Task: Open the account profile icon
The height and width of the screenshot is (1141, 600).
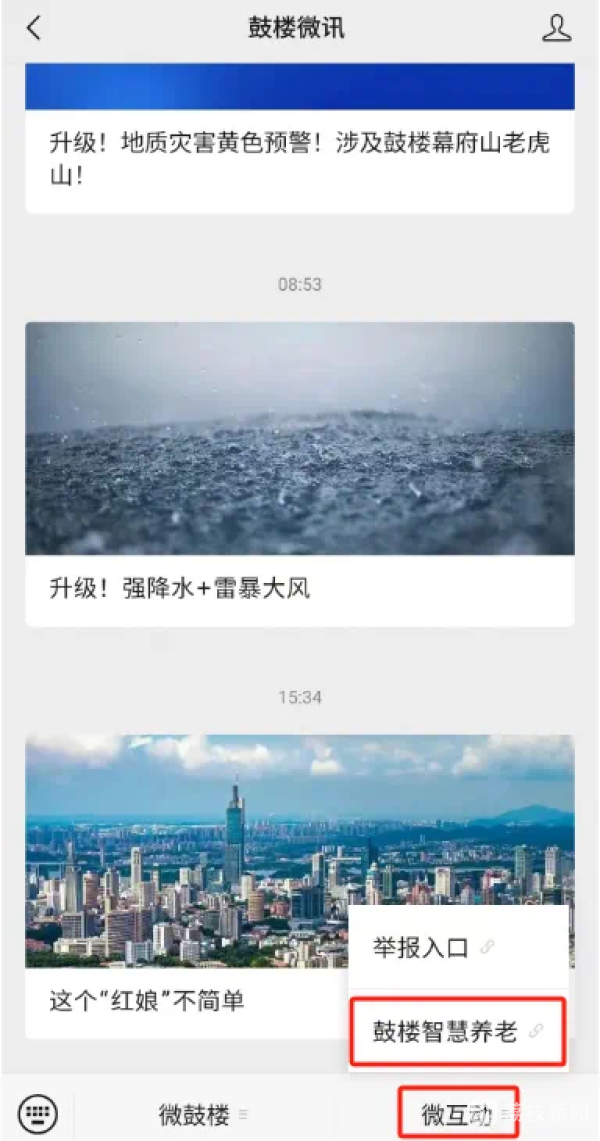Action: pyautogui.click(x=557, y=28)
